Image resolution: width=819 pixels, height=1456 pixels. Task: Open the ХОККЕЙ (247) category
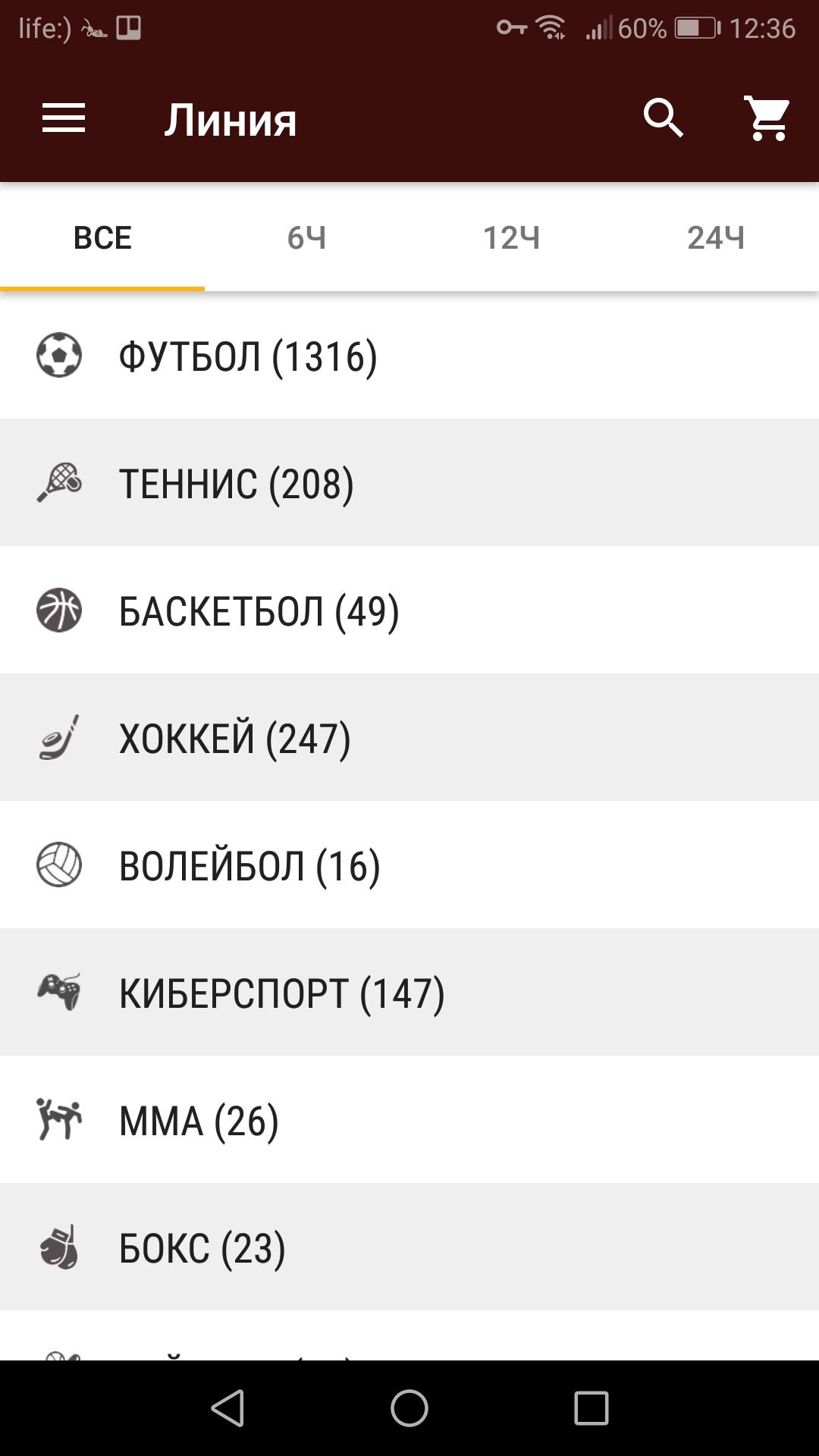point(409,737)
